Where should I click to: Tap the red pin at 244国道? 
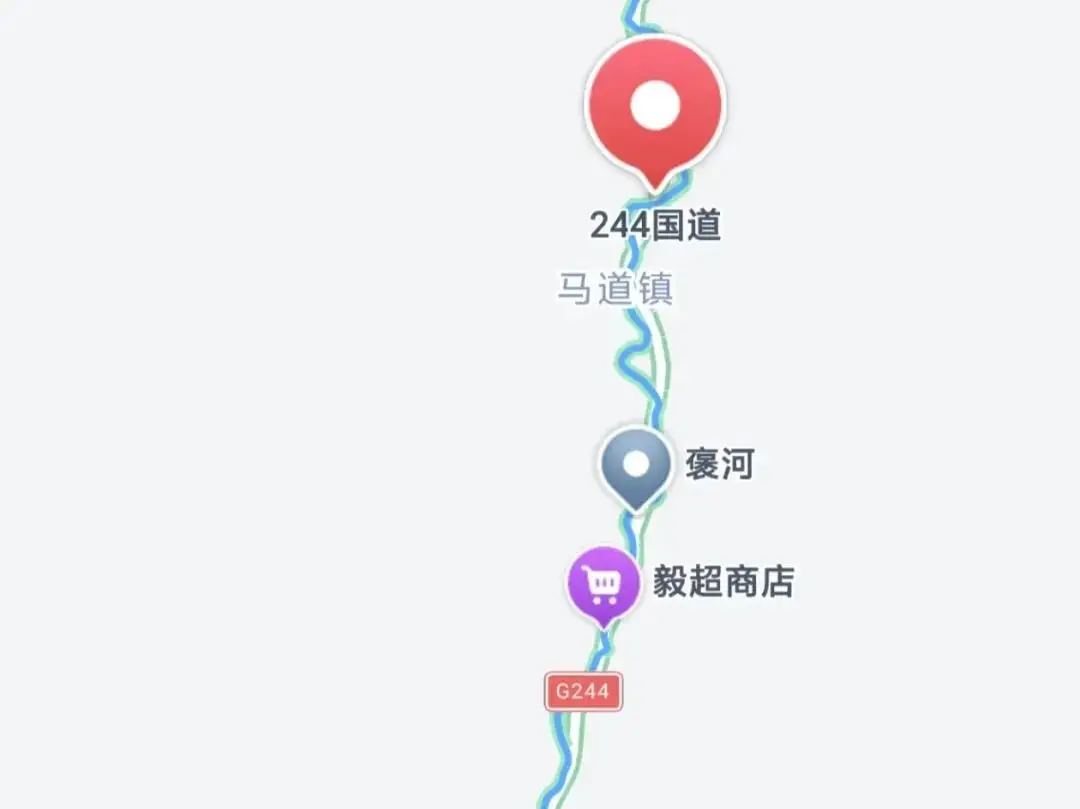point(655,108)
